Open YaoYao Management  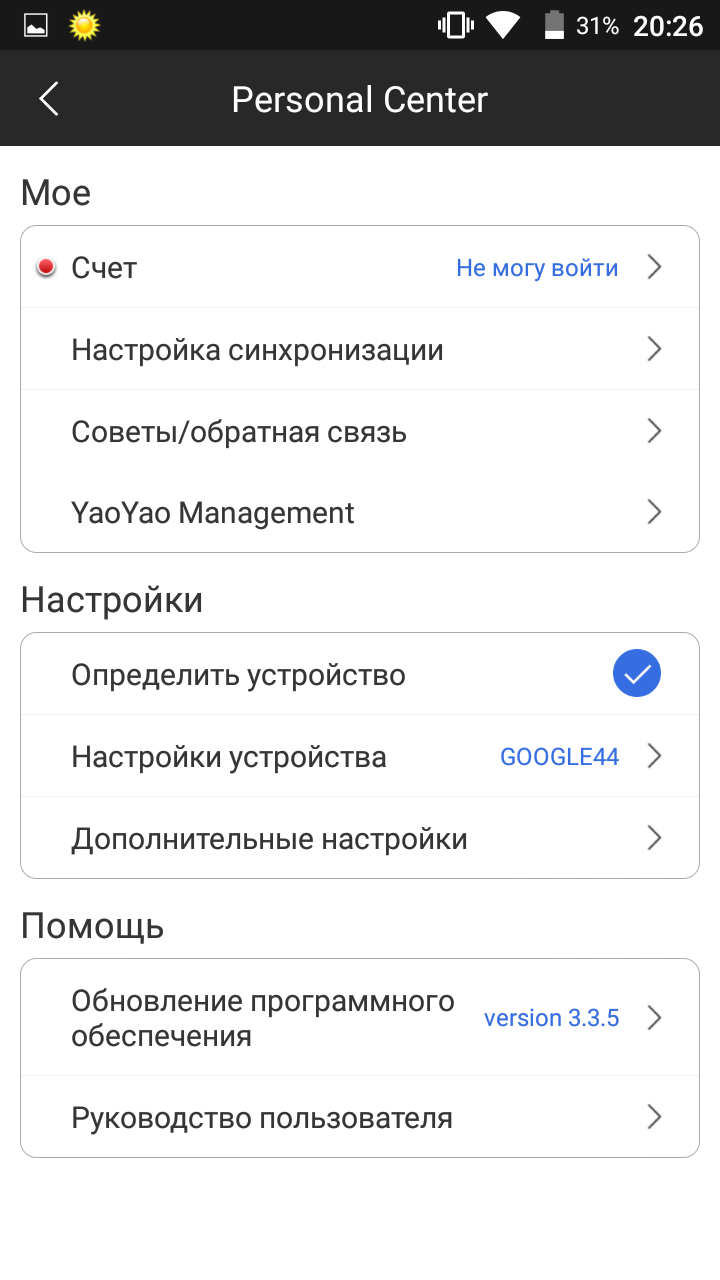pyautogui.click(x=360, y=513)
